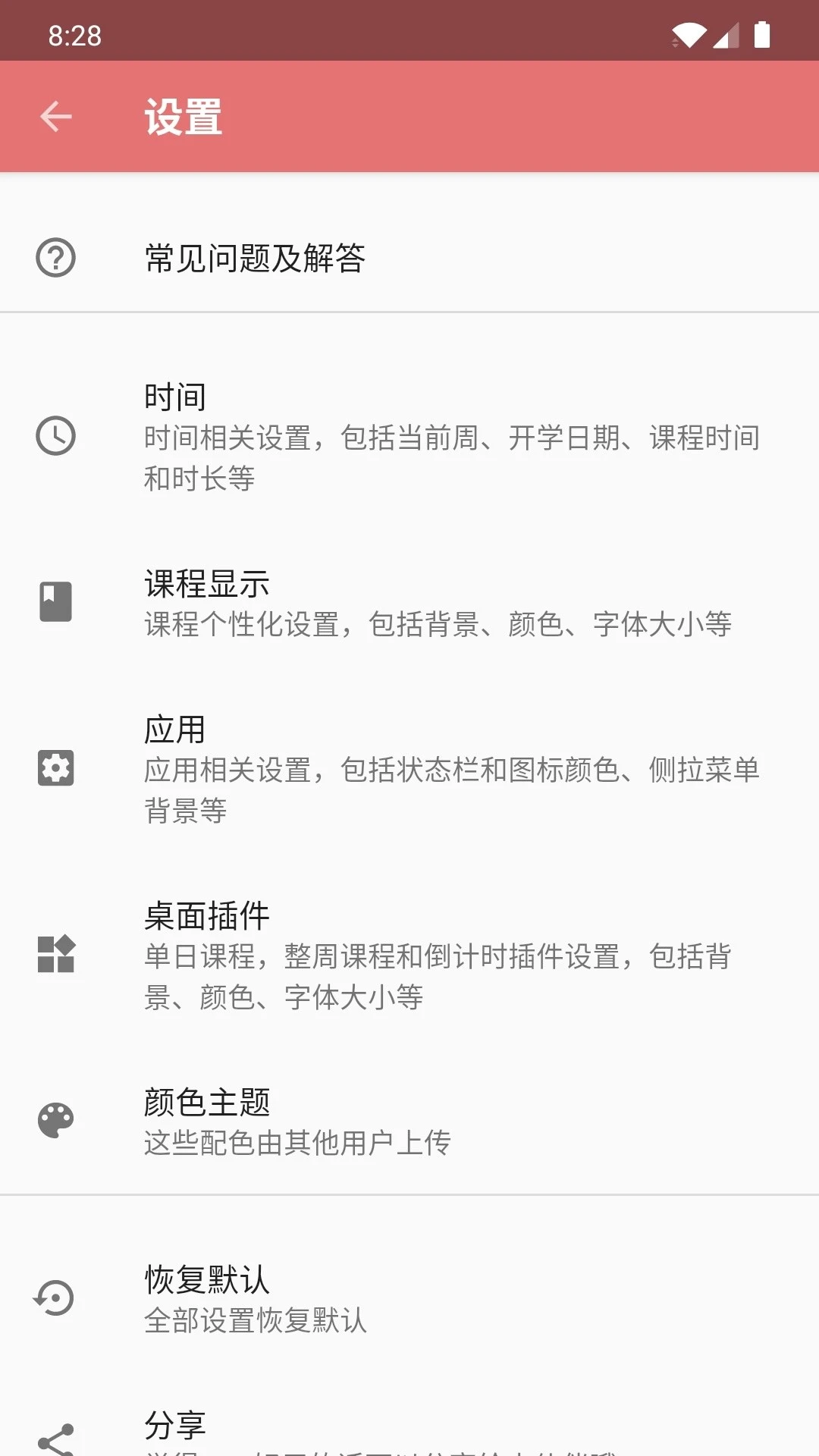The width and height of the screenshot is (819, 1456).
Task: Click the back arrow in the title bar
Action: (x=55, y=115)
